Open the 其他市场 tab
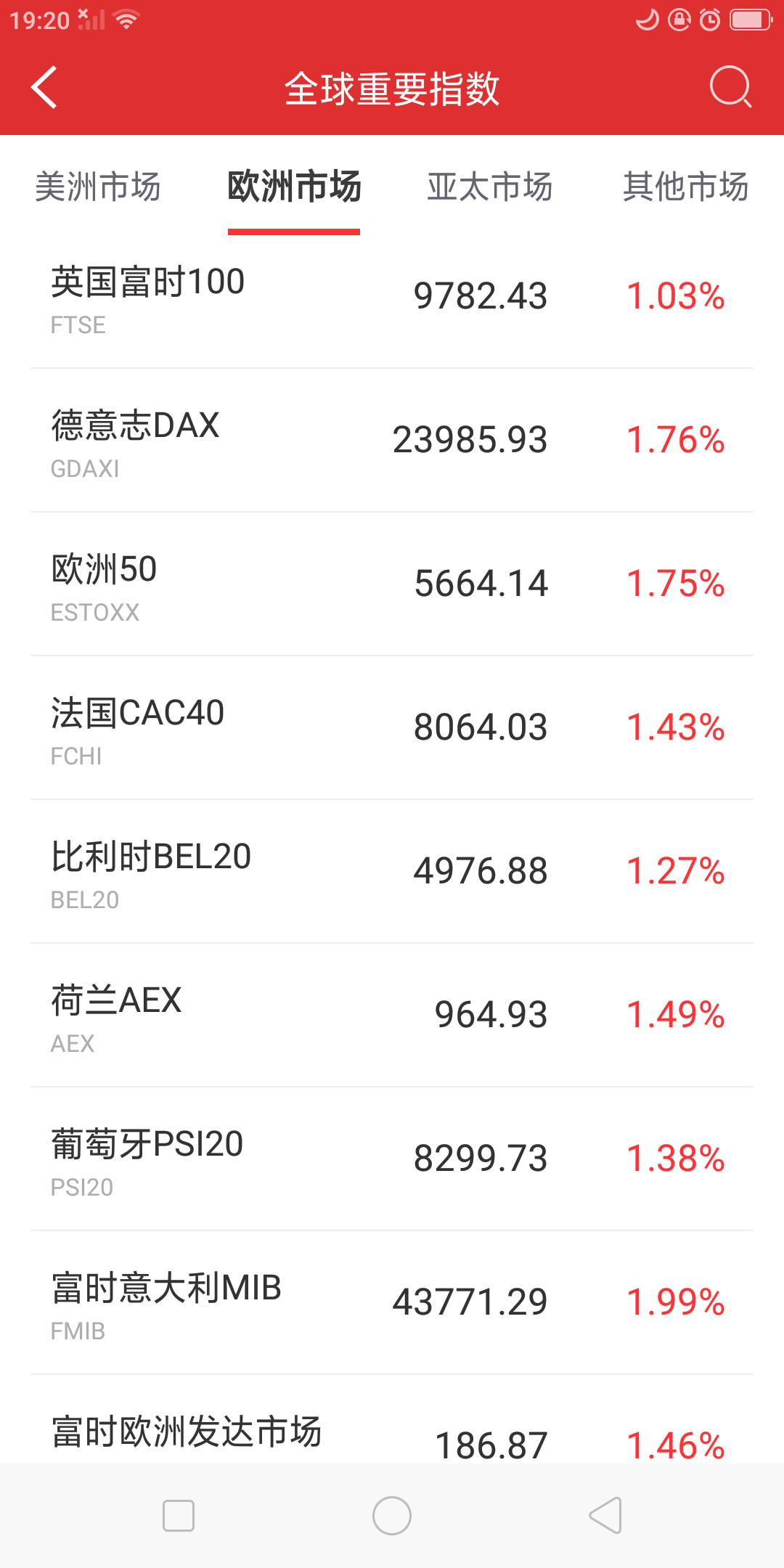 click(685, 187)
